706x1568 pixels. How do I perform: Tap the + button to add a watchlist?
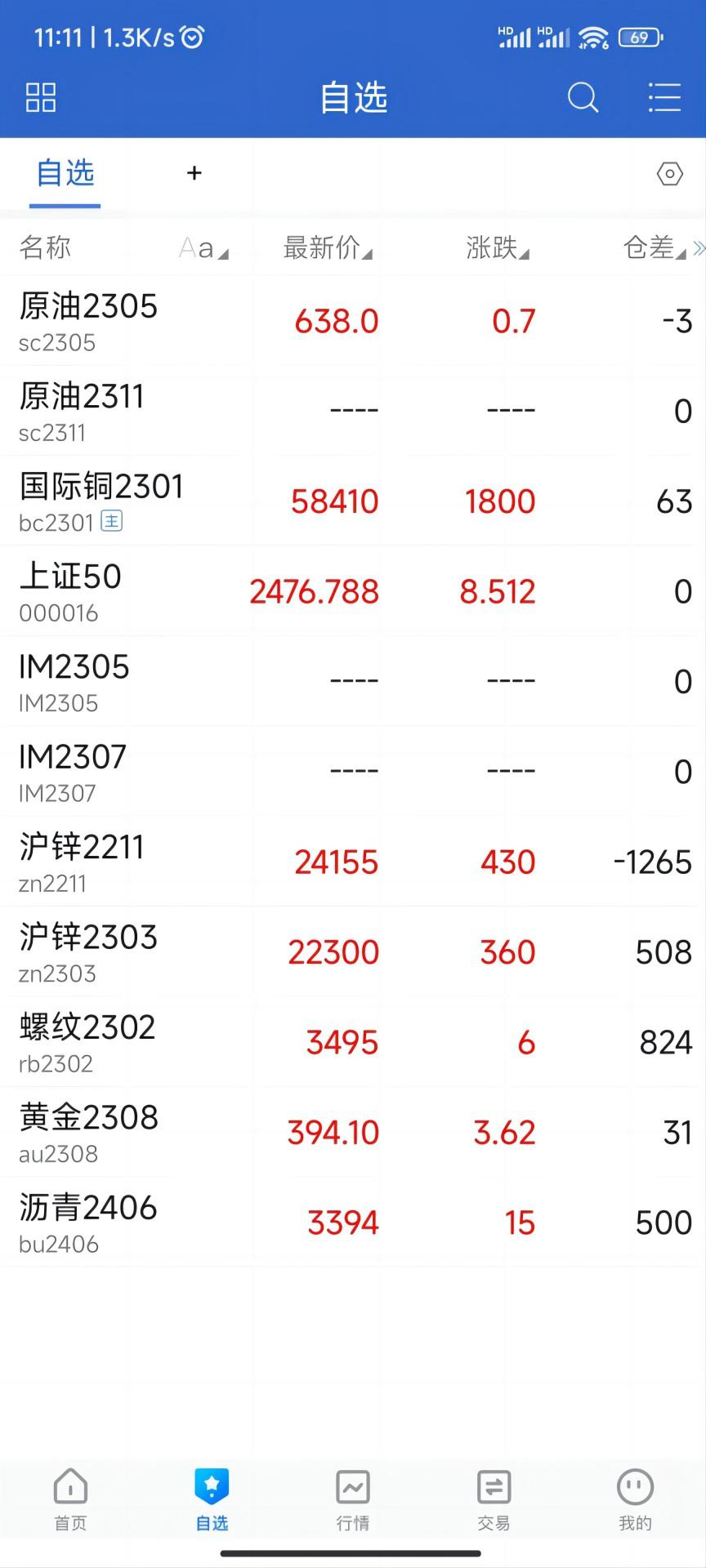194,173
